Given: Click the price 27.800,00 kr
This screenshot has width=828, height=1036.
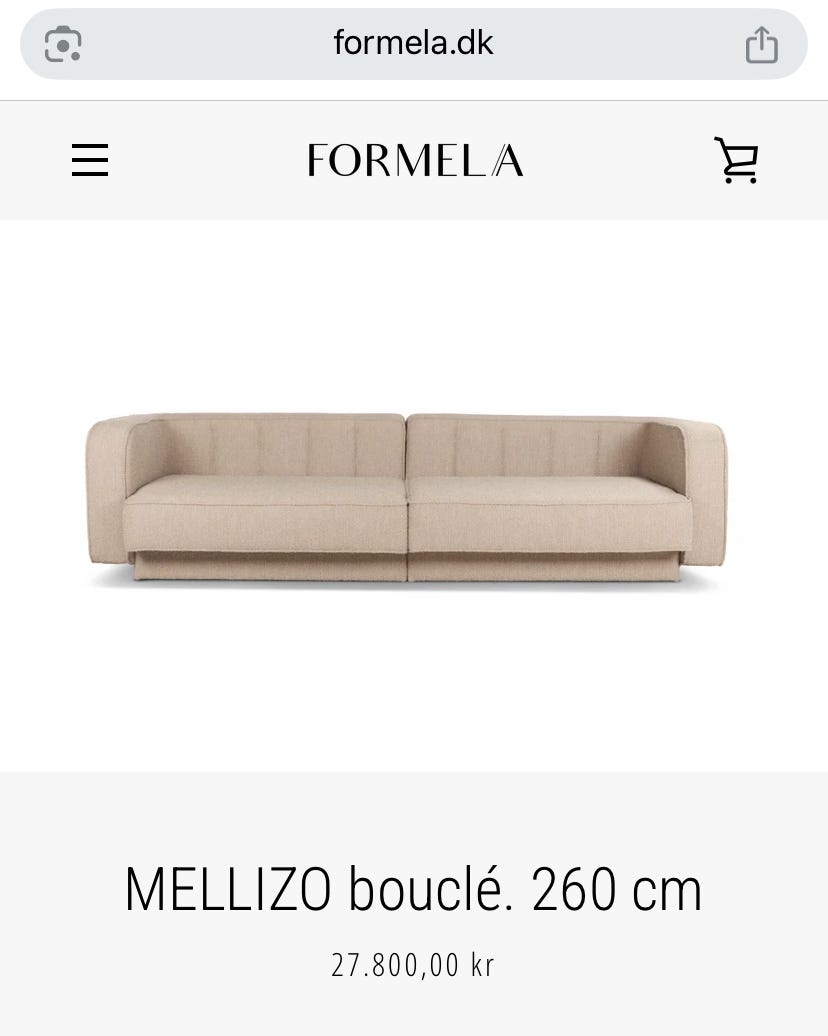Looking at the screenshot, I should coord(414,964).
